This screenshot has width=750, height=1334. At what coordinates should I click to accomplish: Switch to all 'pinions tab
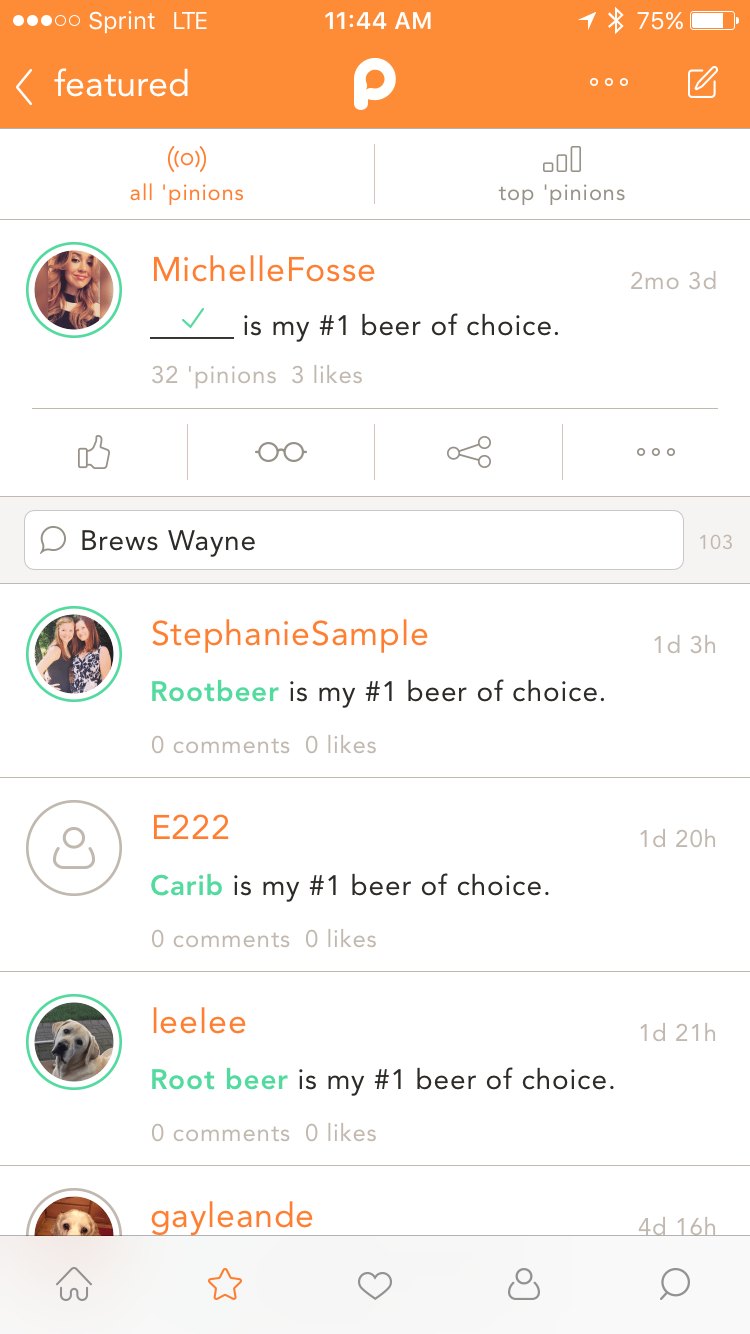pyautogui.click(x=187, y=175)
